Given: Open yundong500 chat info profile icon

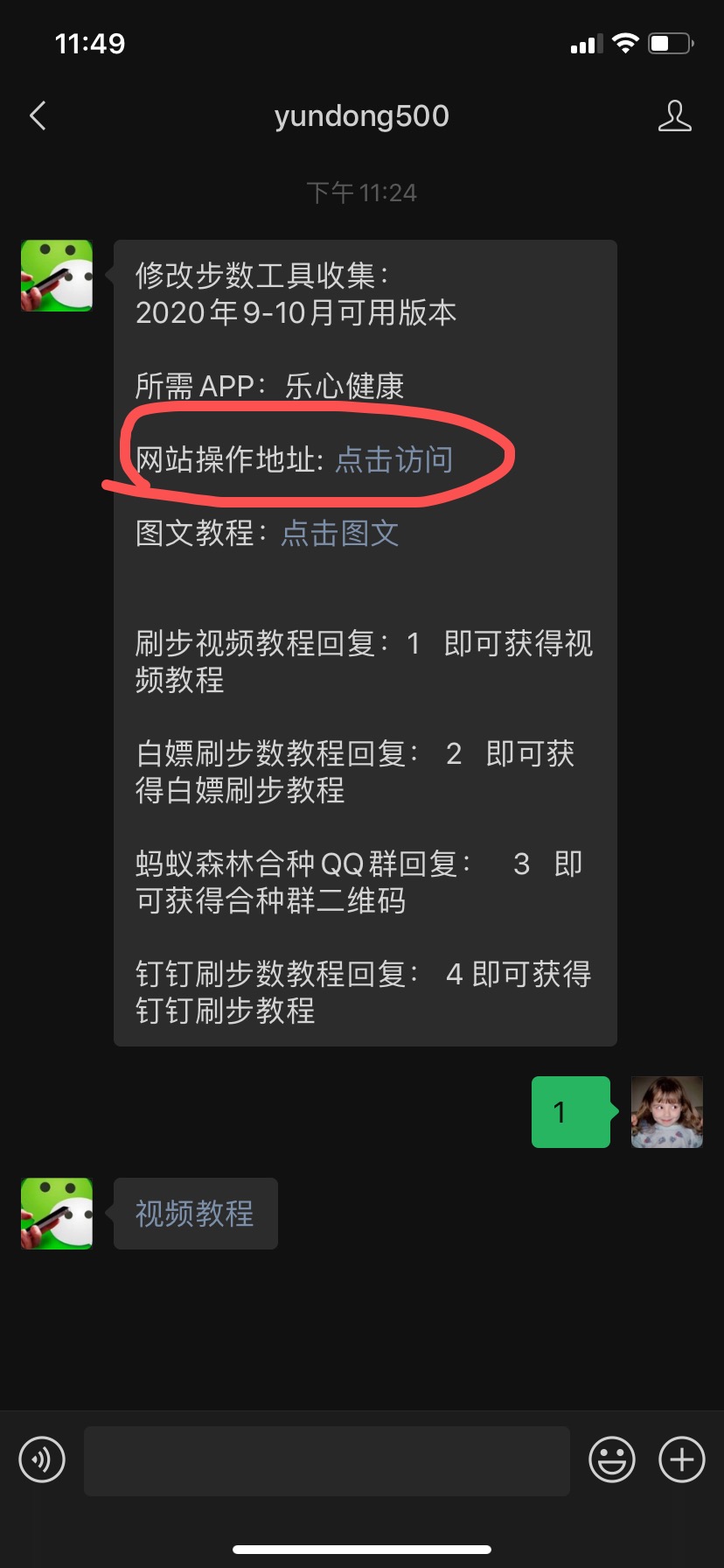Looking at the screenshot, I should (674, 115).
